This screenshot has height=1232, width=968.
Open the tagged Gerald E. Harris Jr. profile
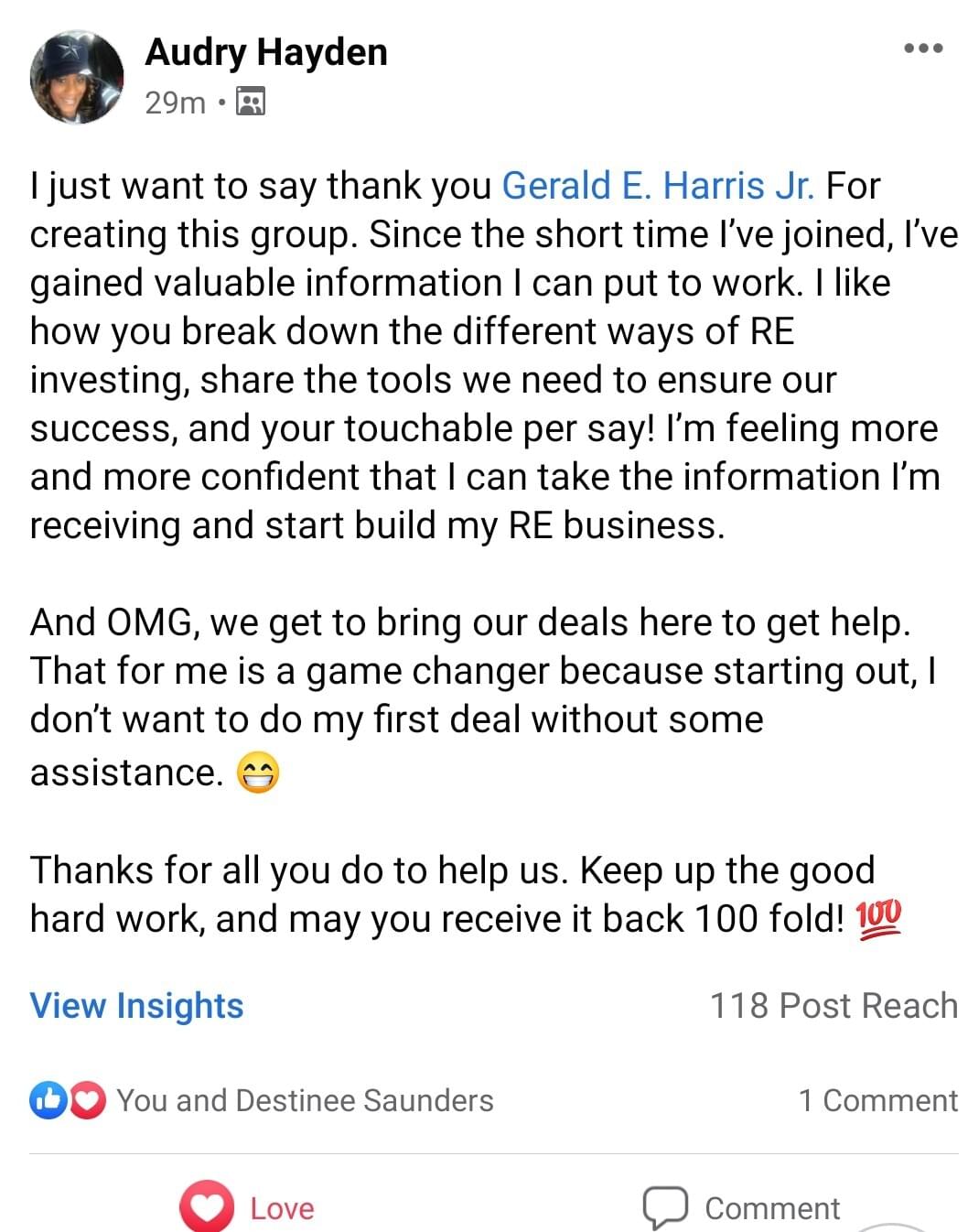657,186
